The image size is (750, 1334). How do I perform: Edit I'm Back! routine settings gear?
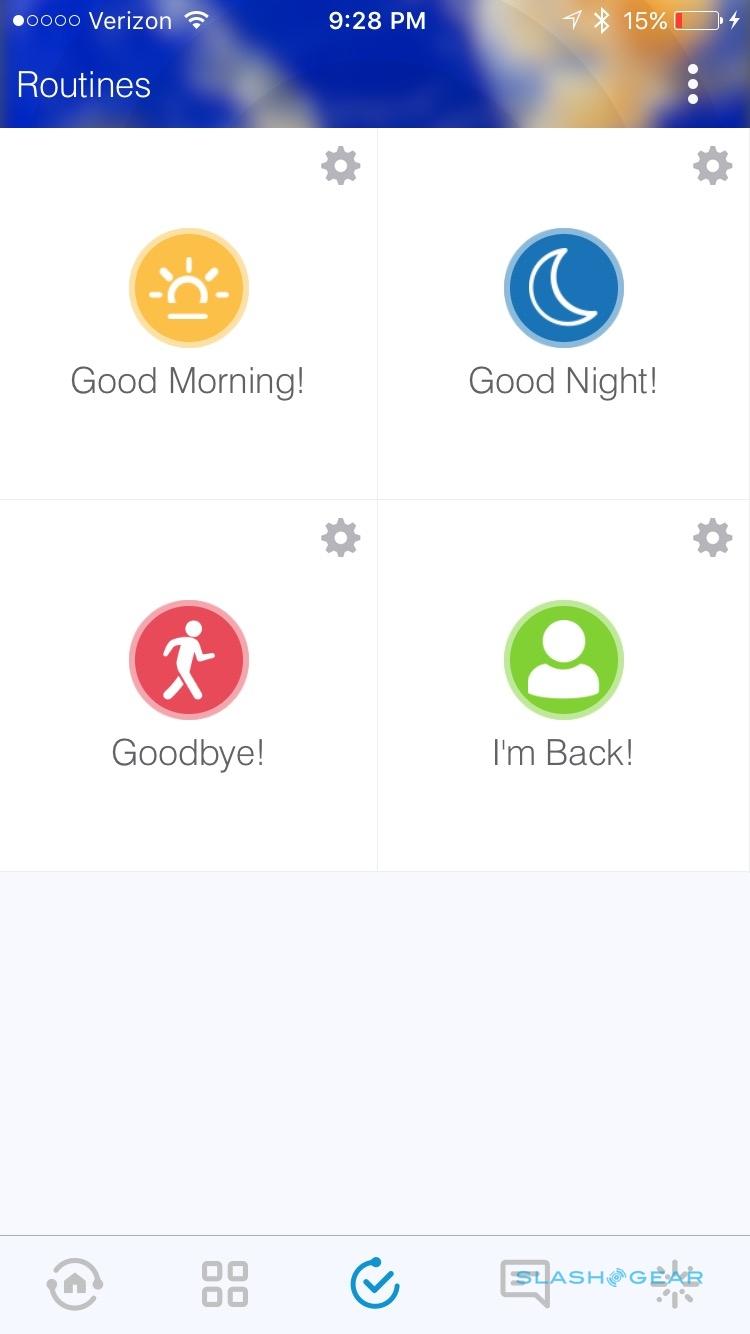pos(712,538)
